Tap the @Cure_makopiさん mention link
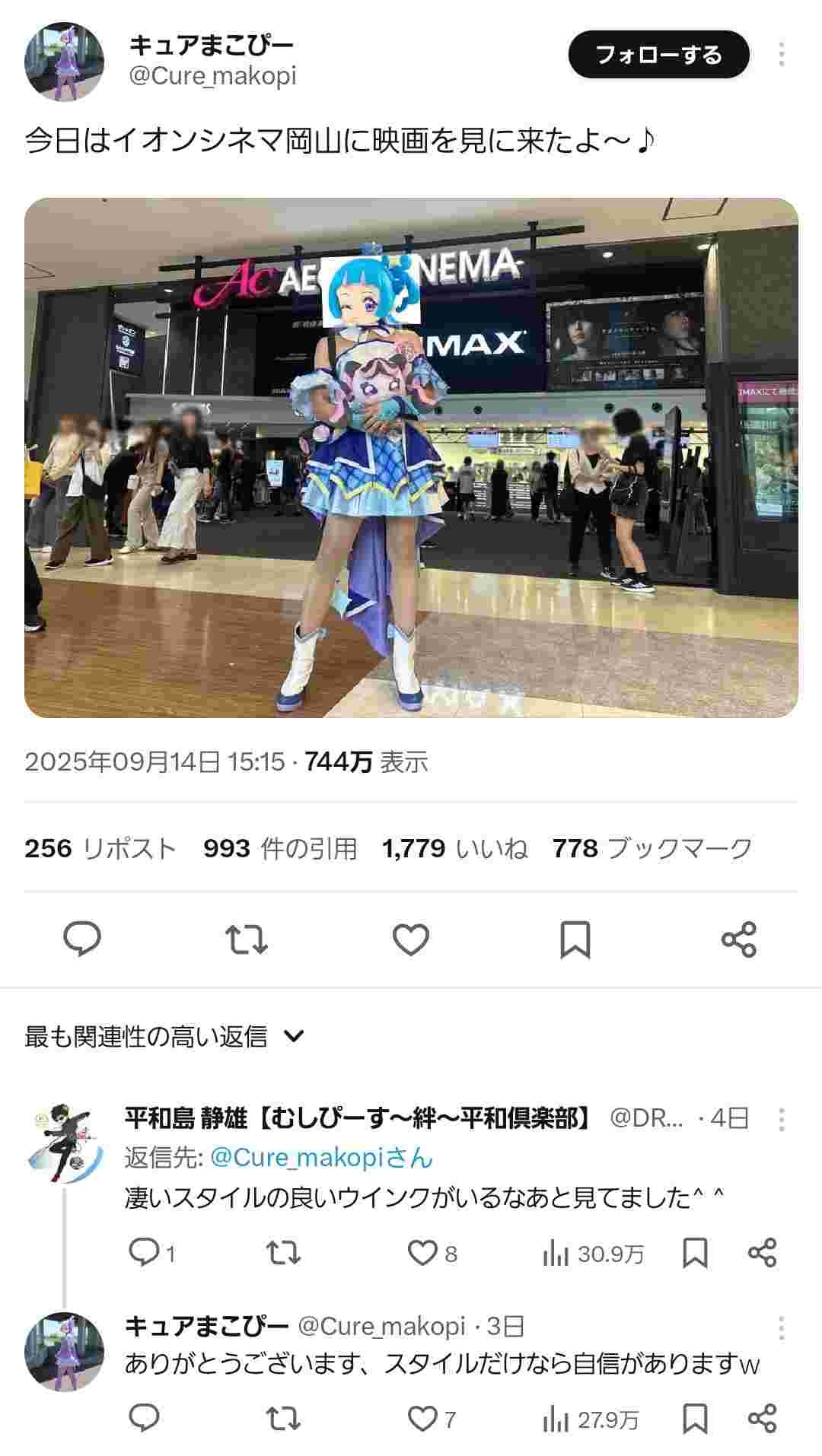822x1456 pixels. point(320,1158)
